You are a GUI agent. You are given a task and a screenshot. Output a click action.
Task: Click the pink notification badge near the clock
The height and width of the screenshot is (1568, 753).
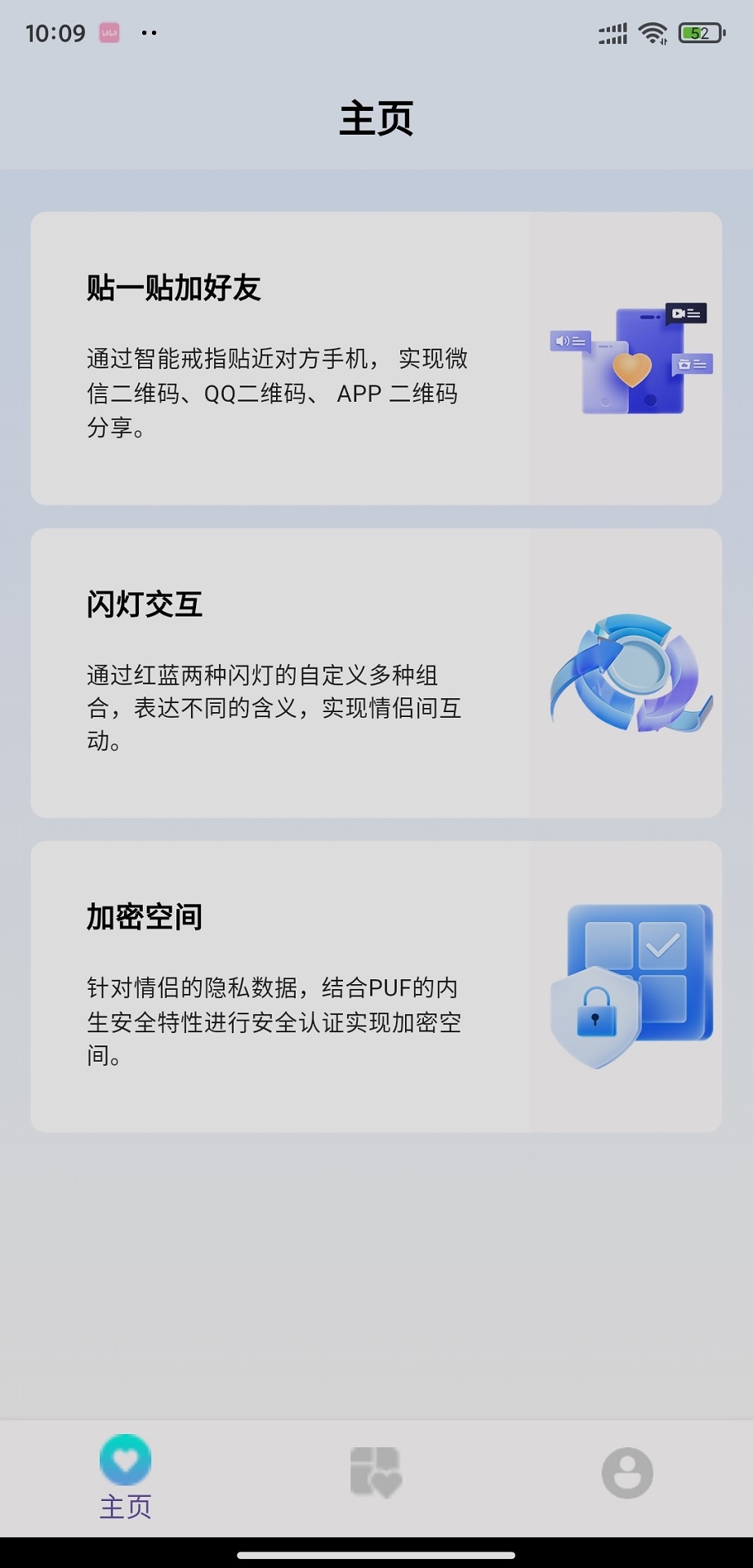point(111,33)
